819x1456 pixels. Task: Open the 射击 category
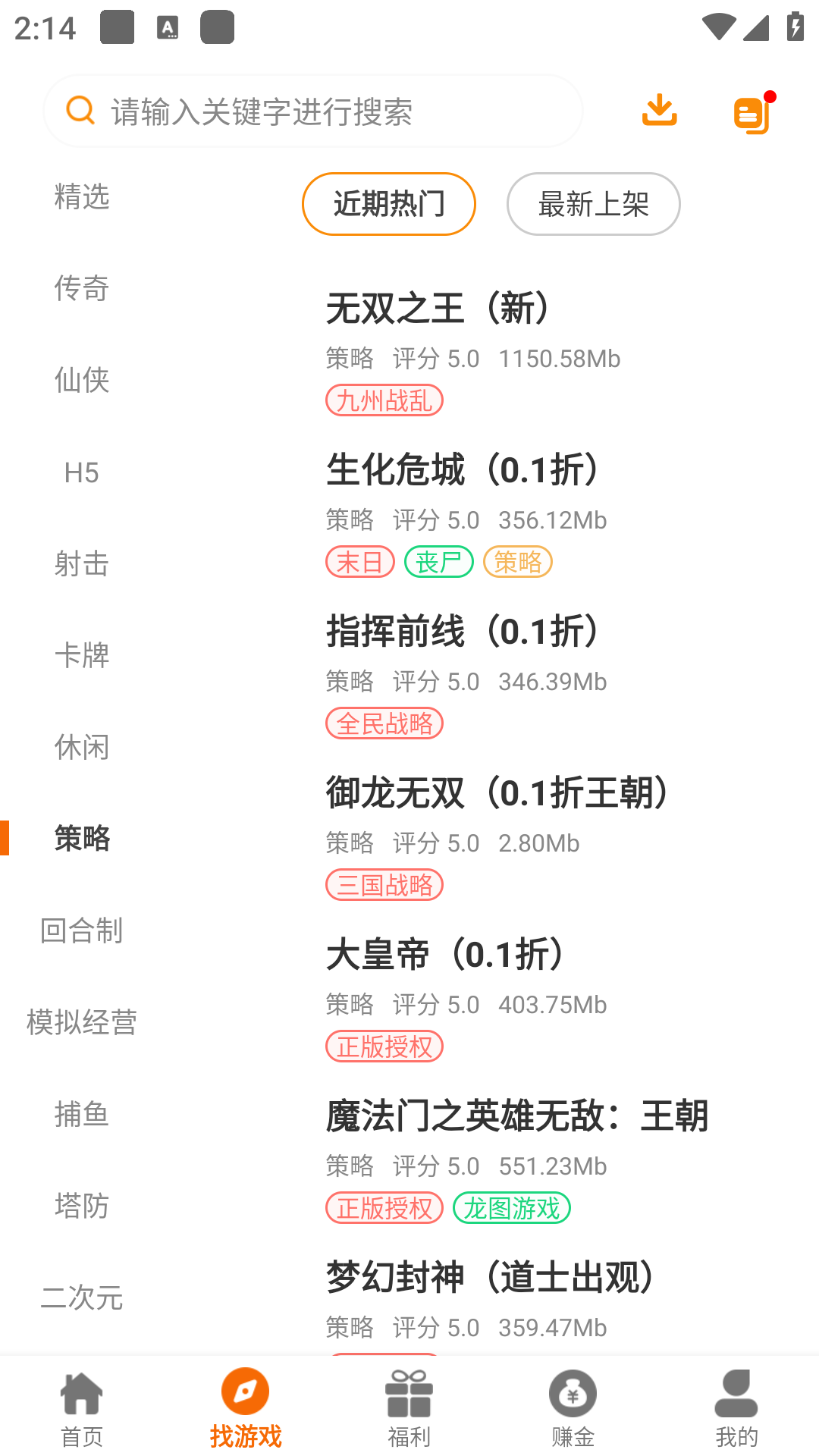click(x=82, y=563)
